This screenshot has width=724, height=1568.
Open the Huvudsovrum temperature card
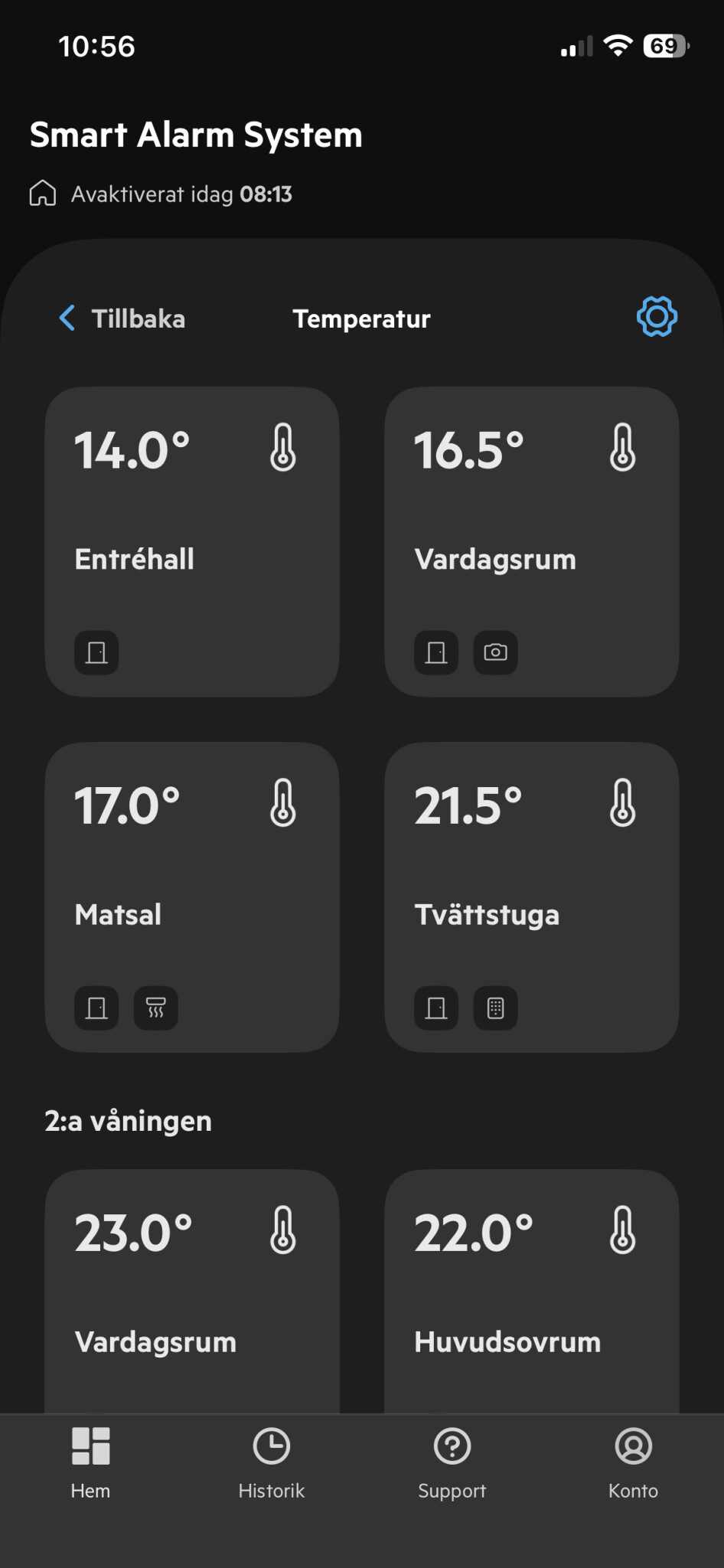531,1294
